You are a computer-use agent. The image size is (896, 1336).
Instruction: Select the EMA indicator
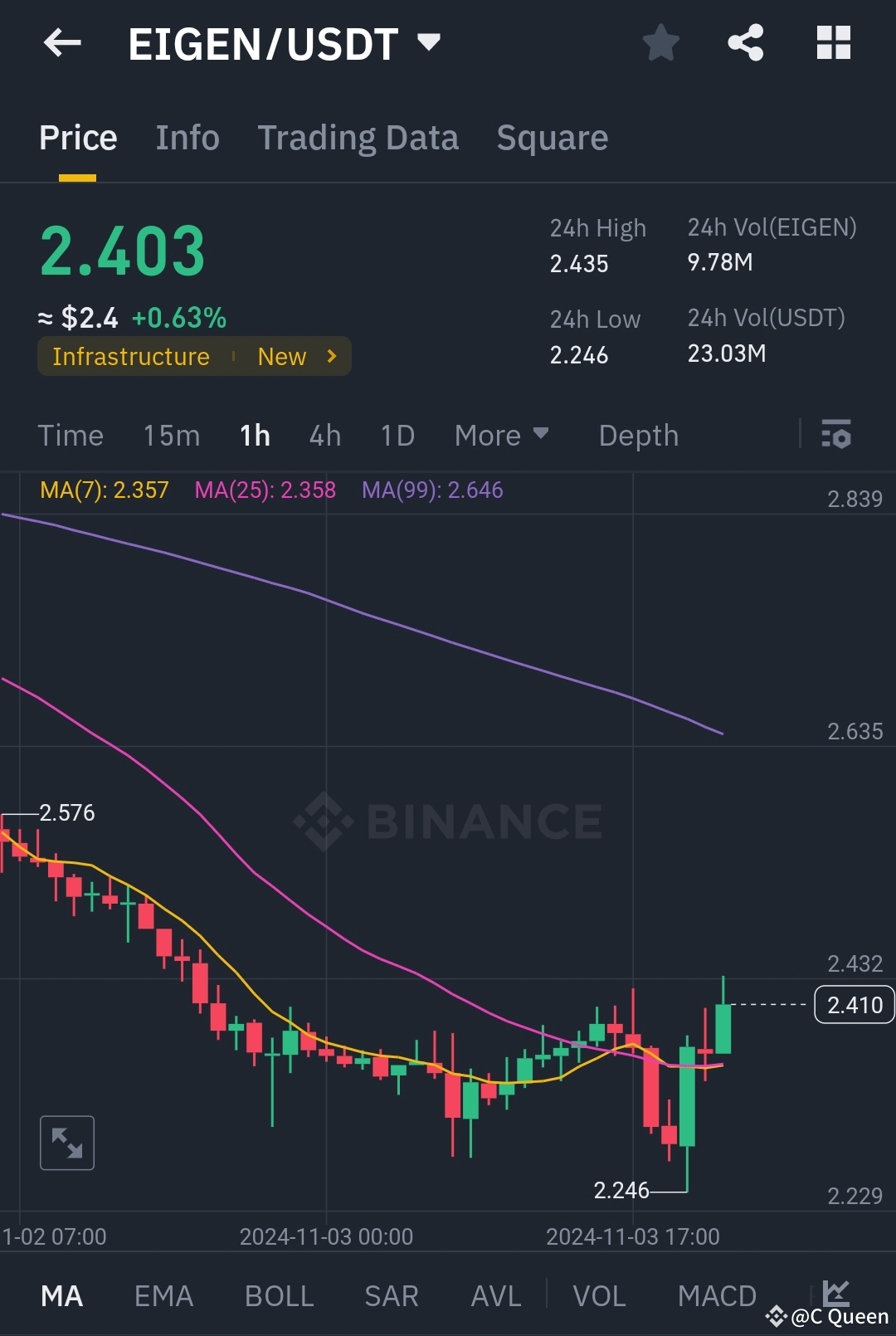pos(163,1295)
